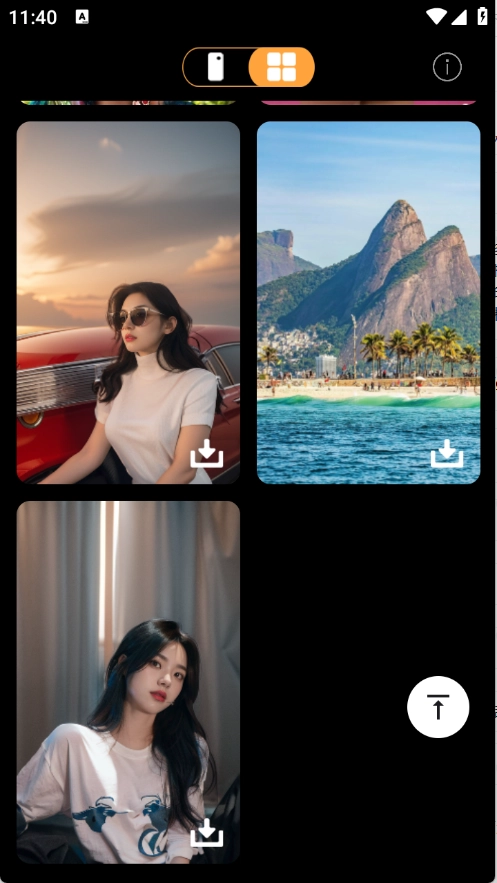Viewport: 497px width, 883px height.
Task: Open the wallpaper of woman by curtains
Action: tap(128, 682)
